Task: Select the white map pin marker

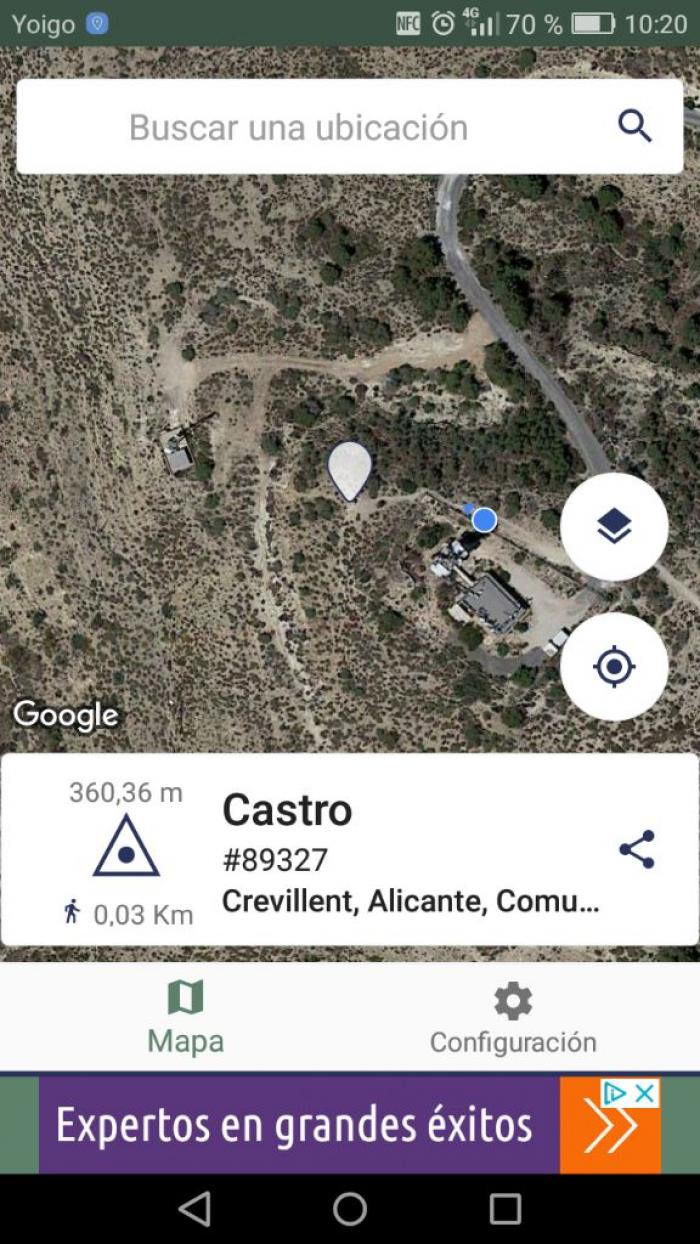Action: coord(350,470)
